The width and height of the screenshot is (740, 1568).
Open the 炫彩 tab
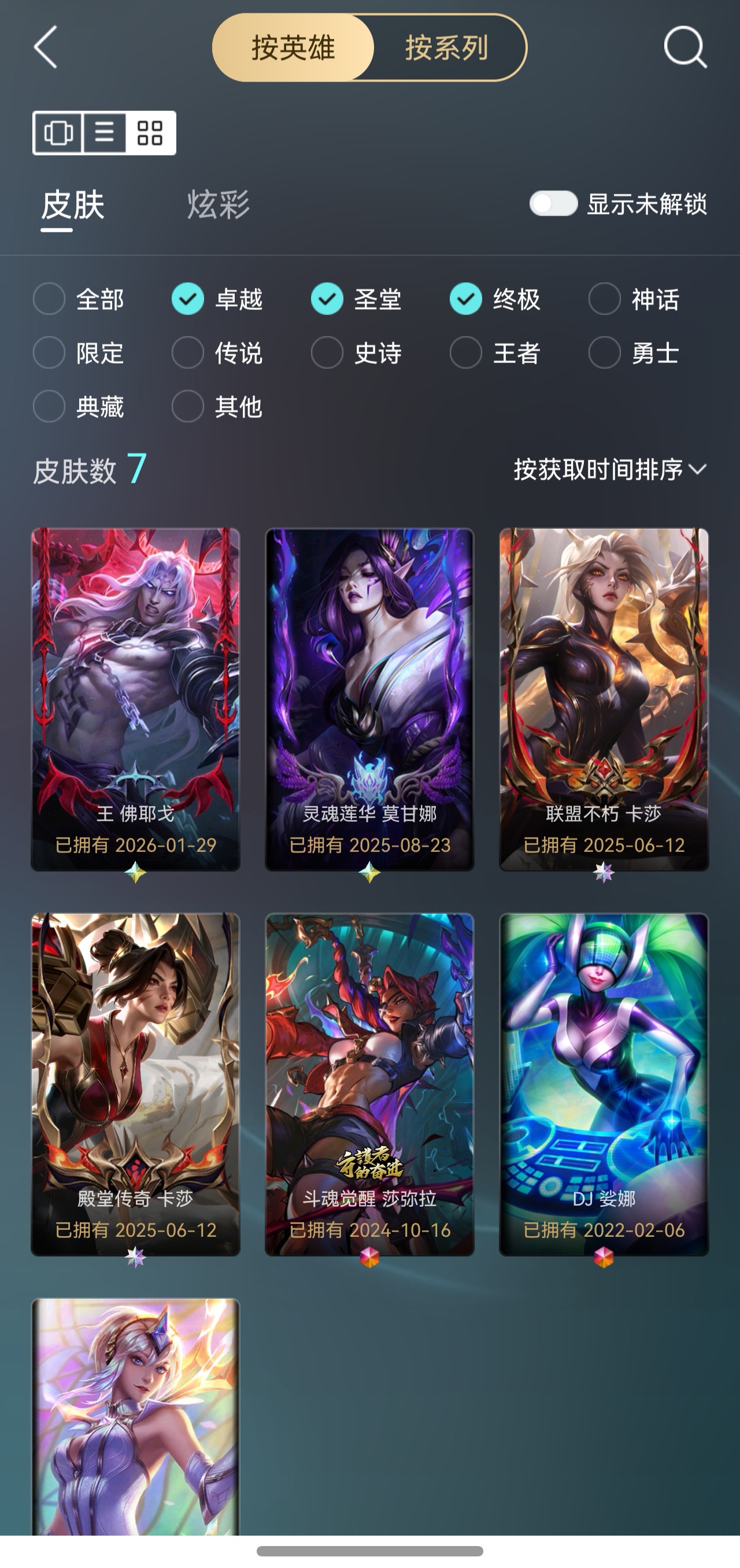[x=218, y=204]
